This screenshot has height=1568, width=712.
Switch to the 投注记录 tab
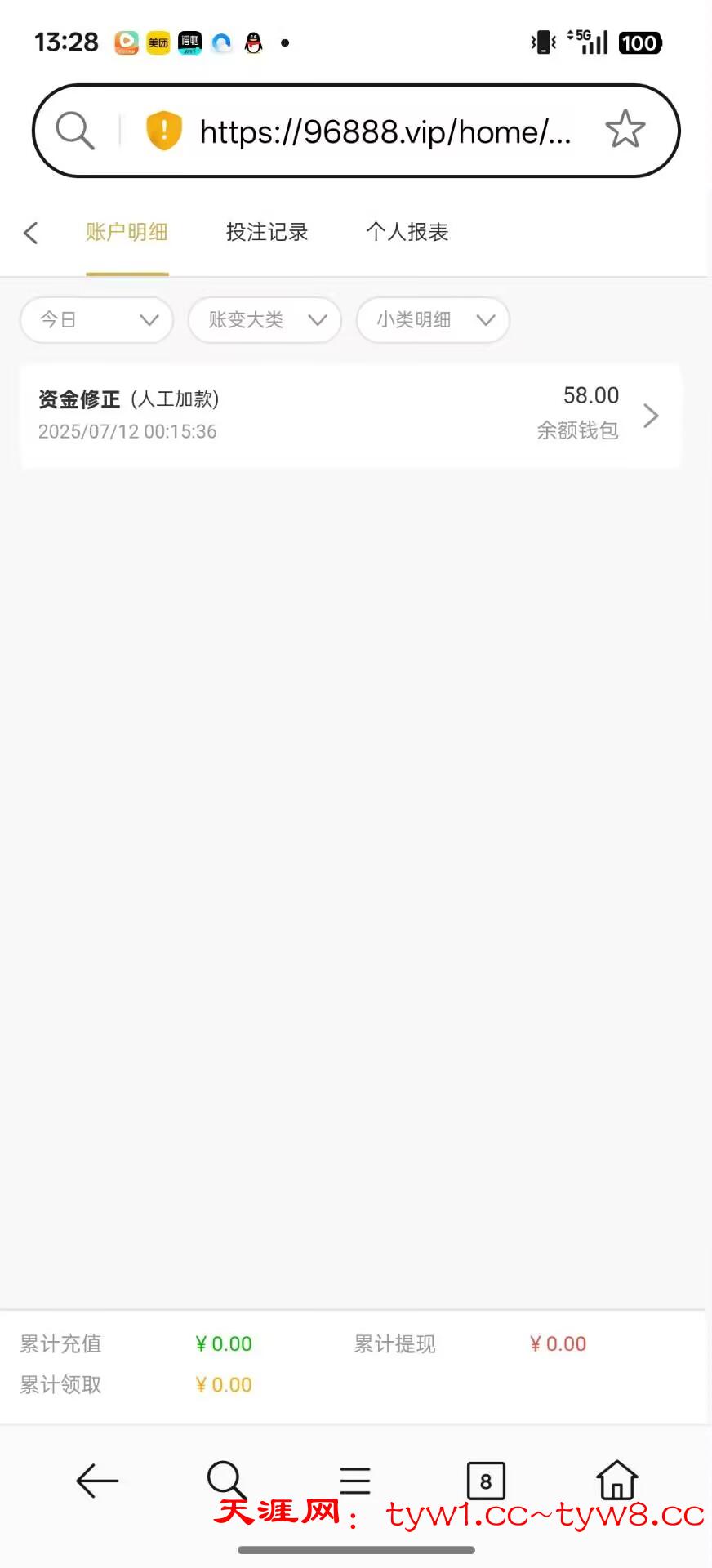pos(267,233)
